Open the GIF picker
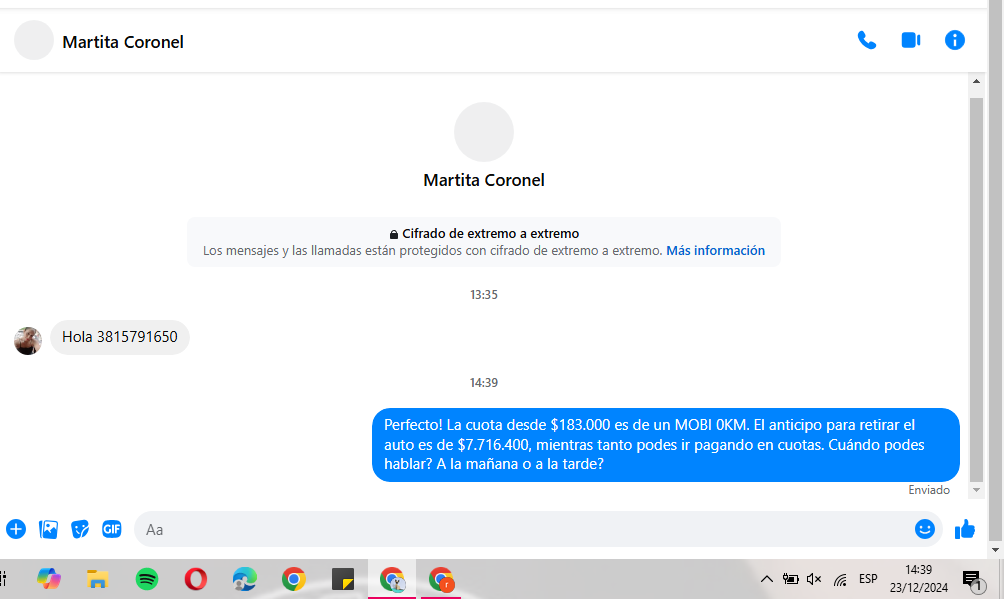This screenshot has height=599, width=1004. tap(112, 529)
